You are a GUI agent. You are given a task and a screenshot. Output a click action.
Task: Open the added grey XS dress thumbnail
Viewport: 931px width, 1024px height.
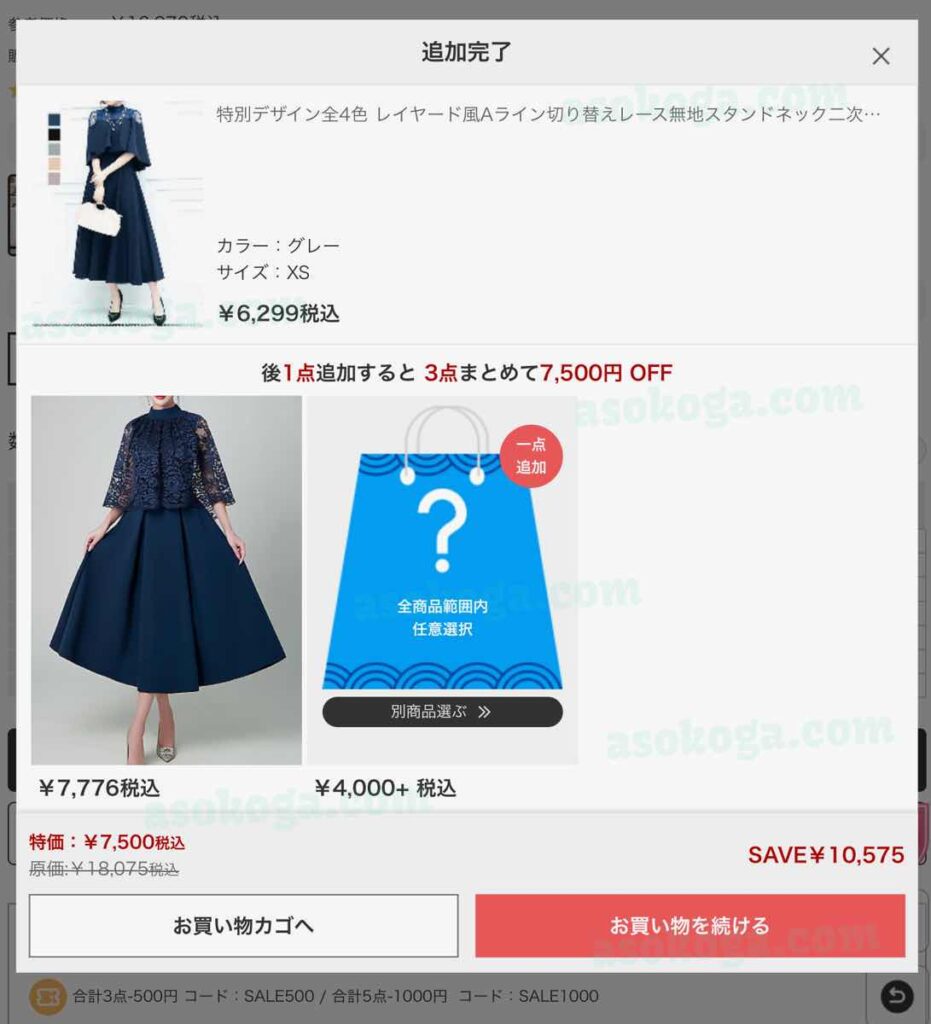tap(110, 212)
